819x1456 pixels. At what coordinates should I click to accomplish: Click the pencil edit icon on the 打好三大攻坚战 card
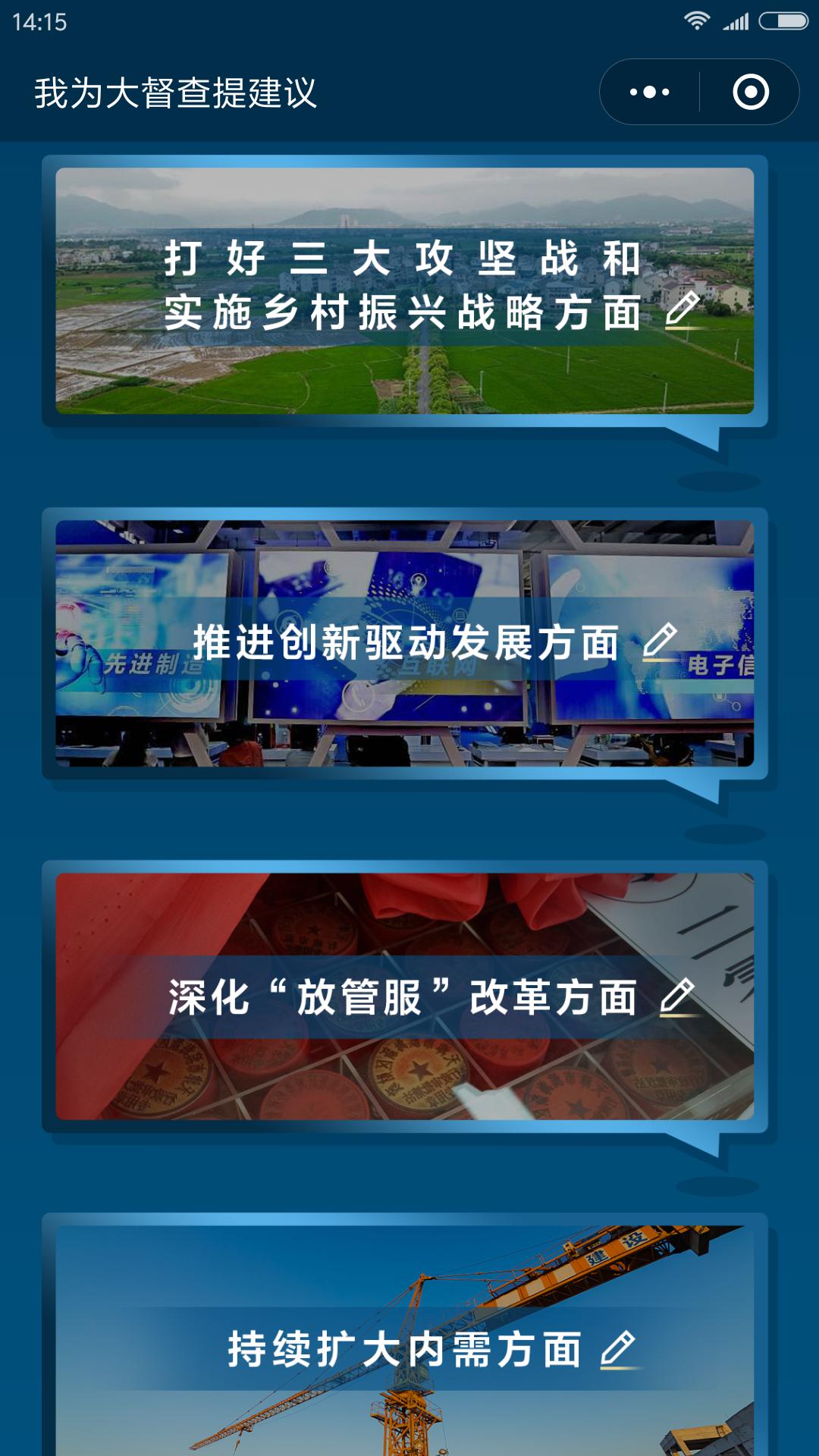coord(683,309)
